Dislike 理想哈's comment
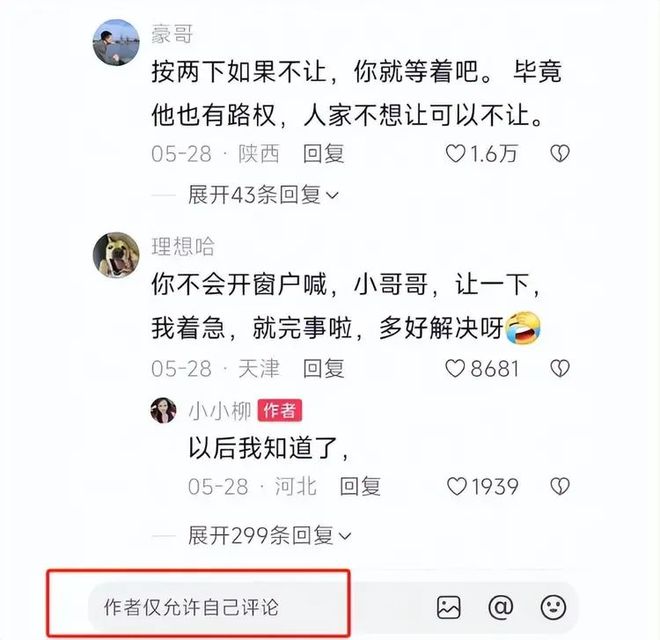Viewport: 660px width, 640px height. point(561,368)
